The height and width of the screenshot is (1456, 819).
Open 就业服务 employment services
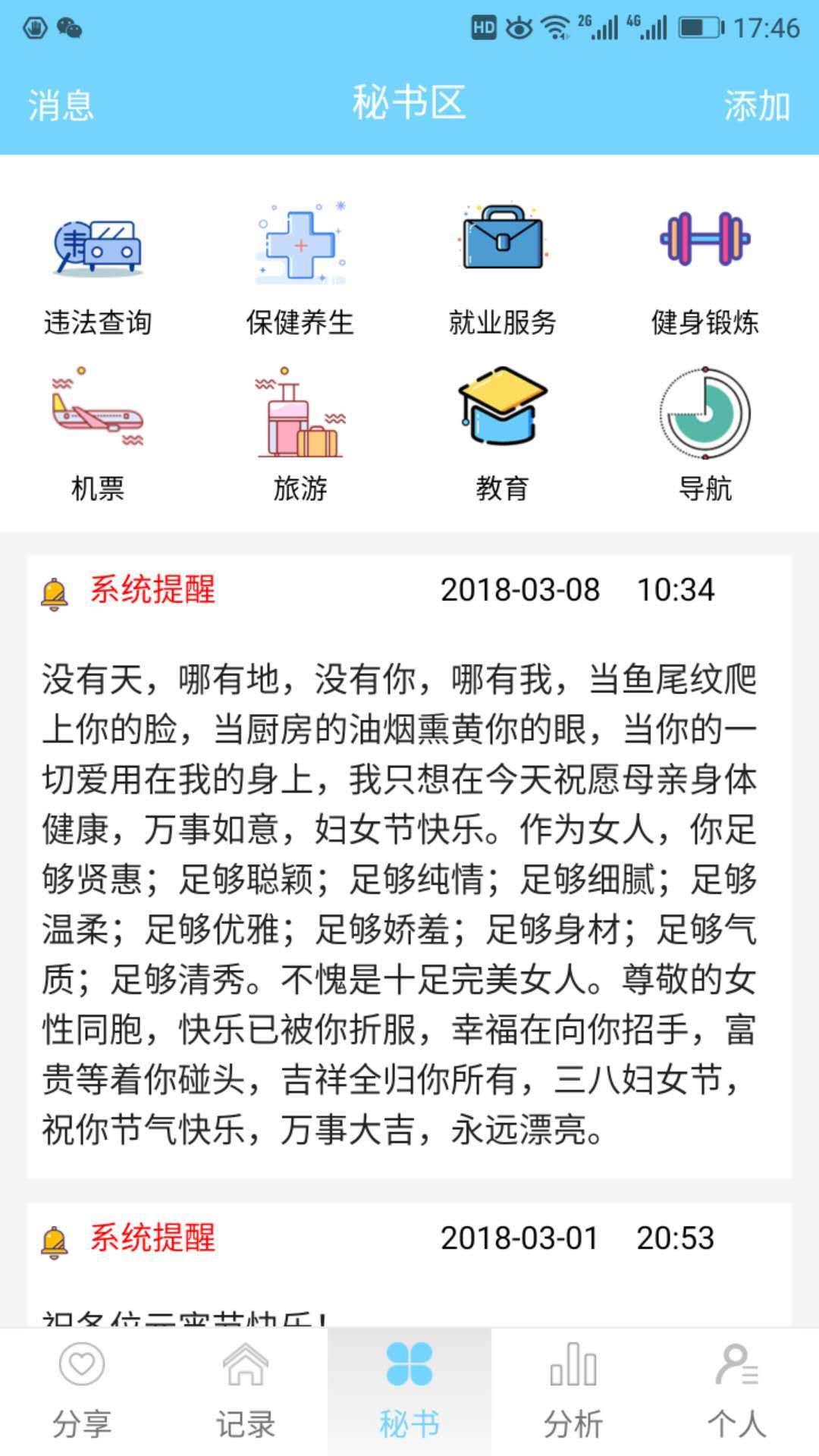click(502, 269)
